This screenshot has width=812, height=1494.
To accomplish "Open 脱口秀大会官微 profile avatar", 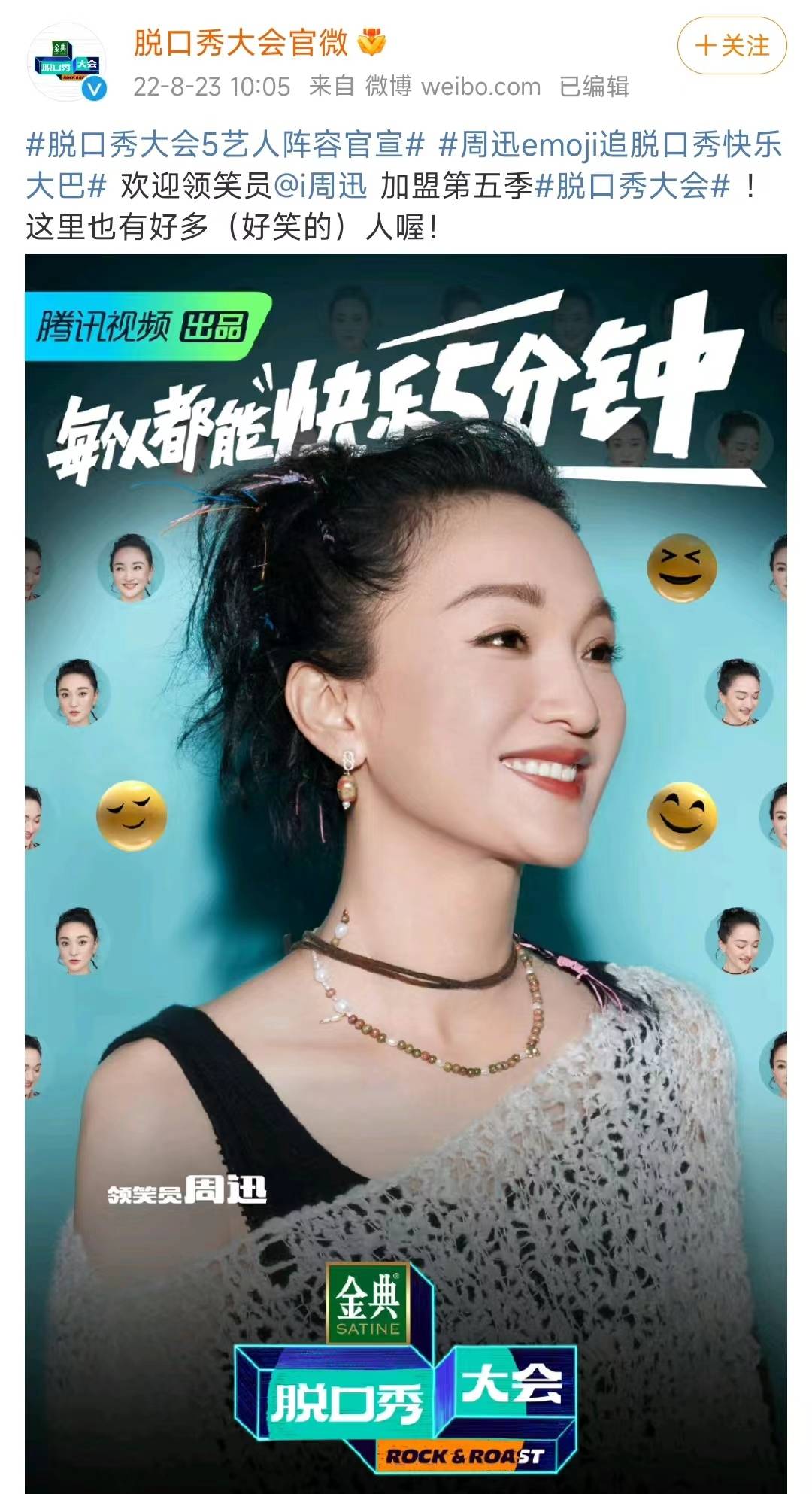I will tap(67, 62).
